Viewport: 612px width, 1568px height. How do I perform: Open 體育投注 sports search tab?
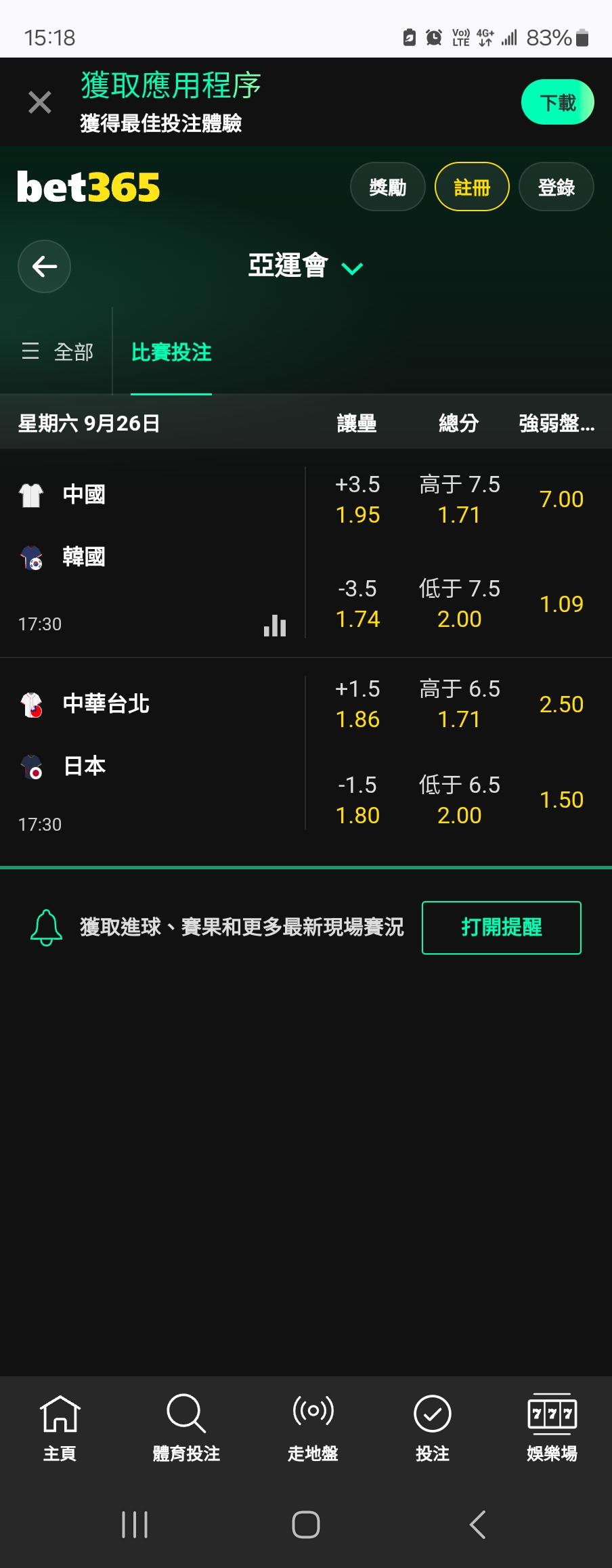[x=186, y=1428]
